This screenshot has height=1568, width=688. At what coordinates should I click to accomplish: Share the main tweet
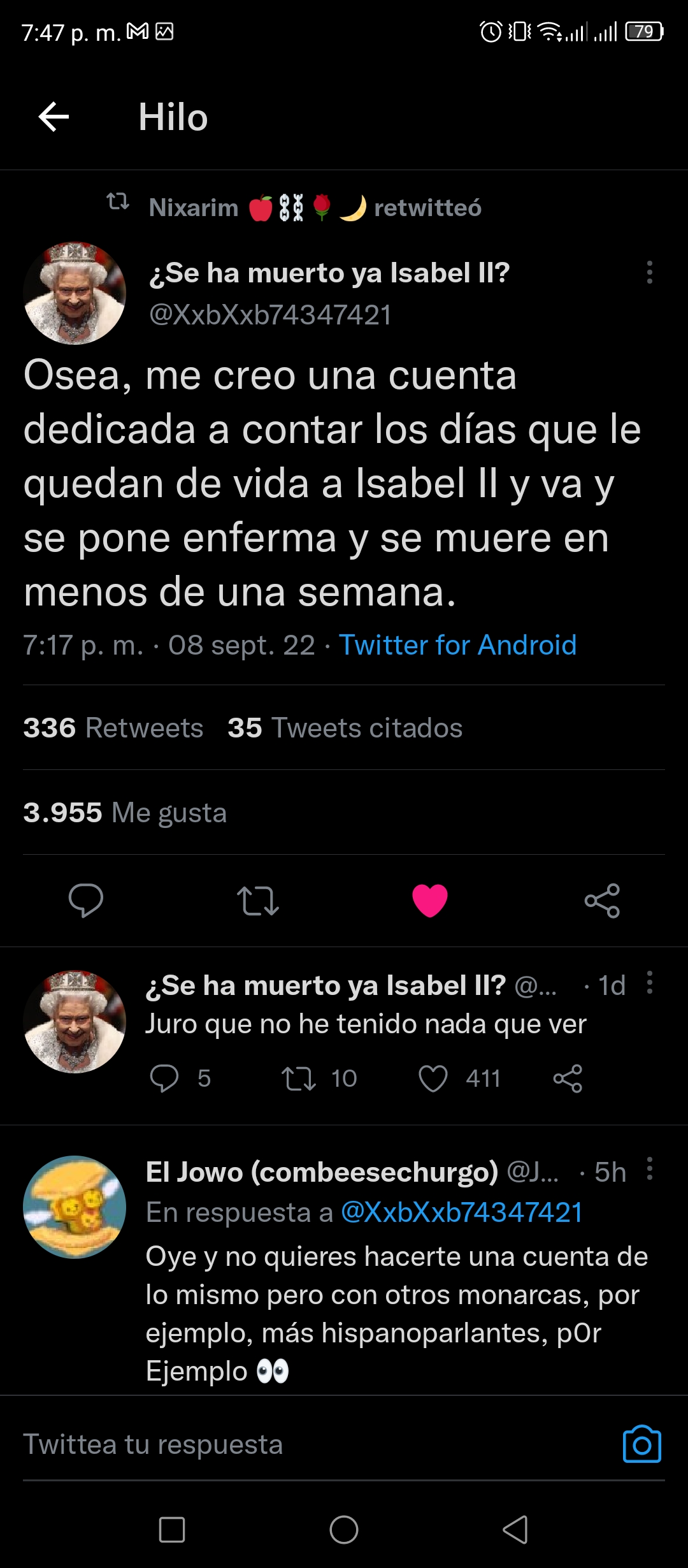(602, 901)
